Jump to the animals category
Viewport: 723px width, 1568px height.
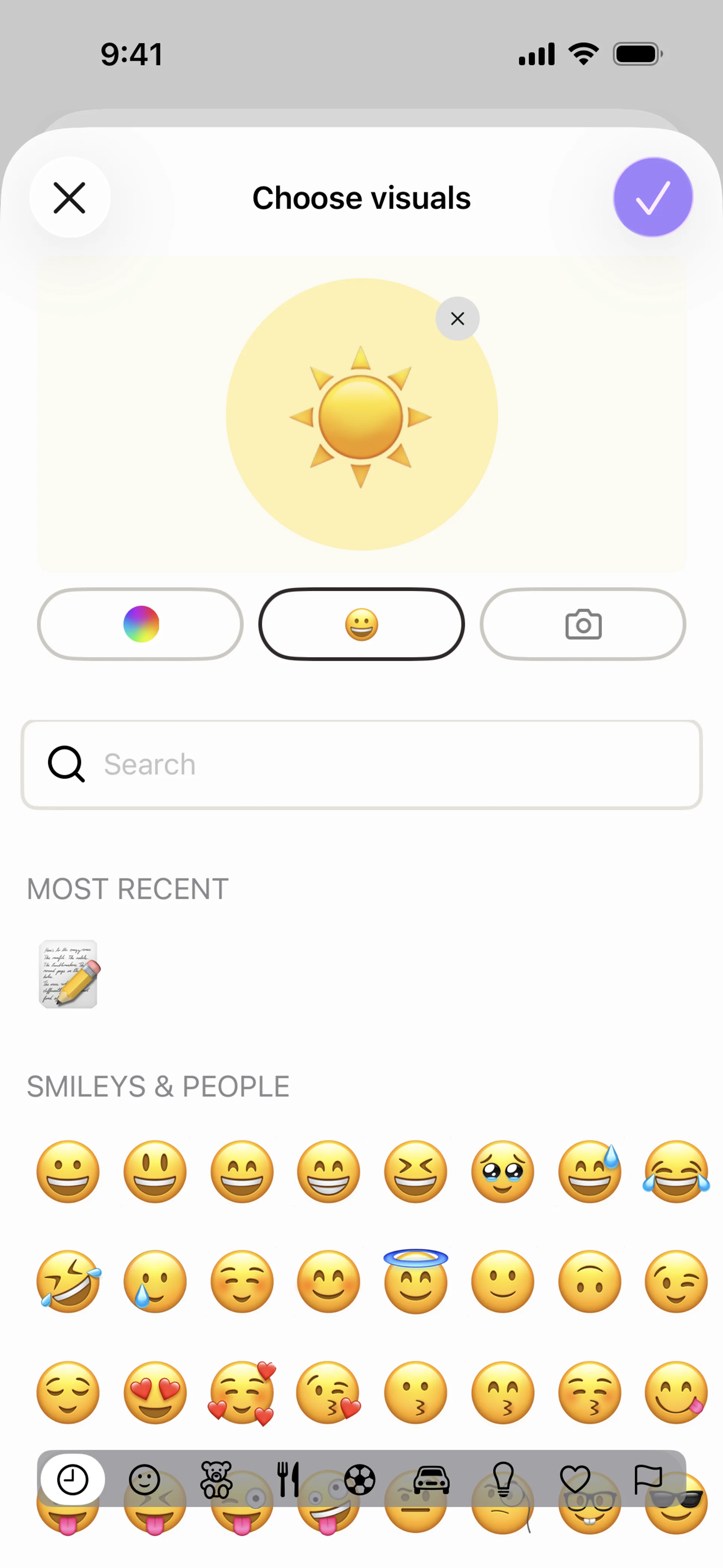coord(217,1479)
